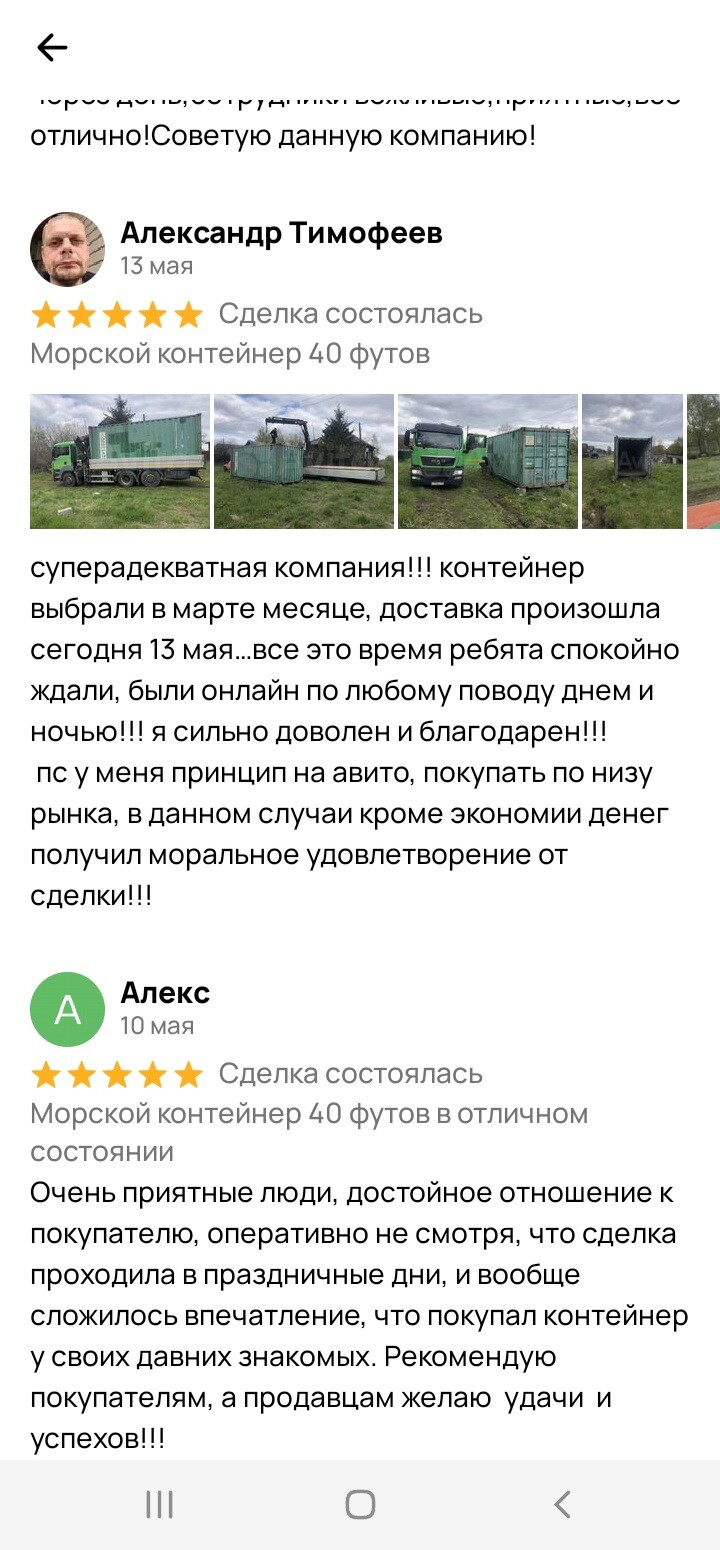The height and width of the screenshot is (1550, 720).
Task: Open Алекс's profile avatar
Action: point(67,1009)
